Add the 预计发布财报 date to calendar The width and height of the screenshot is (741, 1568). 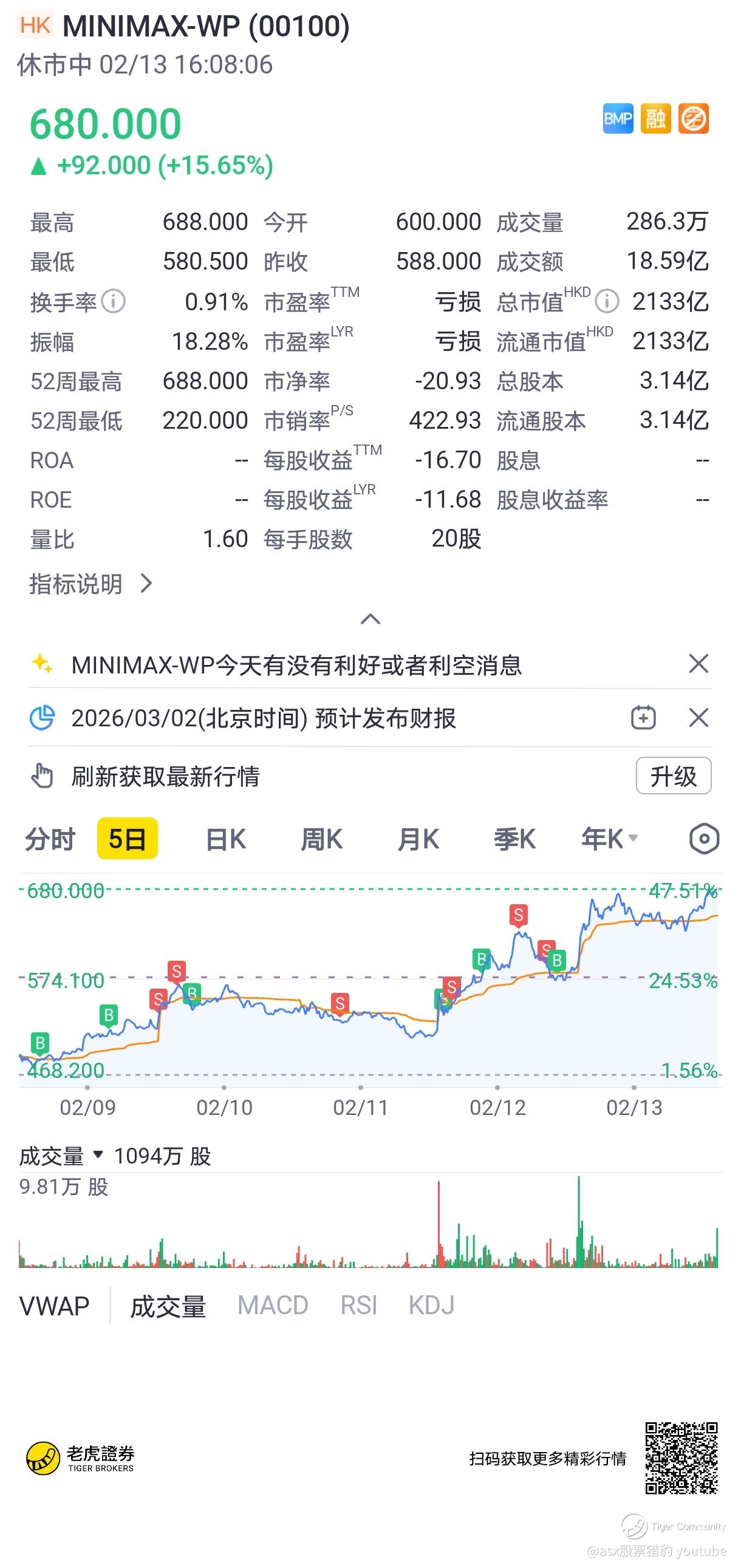click(x=643, y=718)
